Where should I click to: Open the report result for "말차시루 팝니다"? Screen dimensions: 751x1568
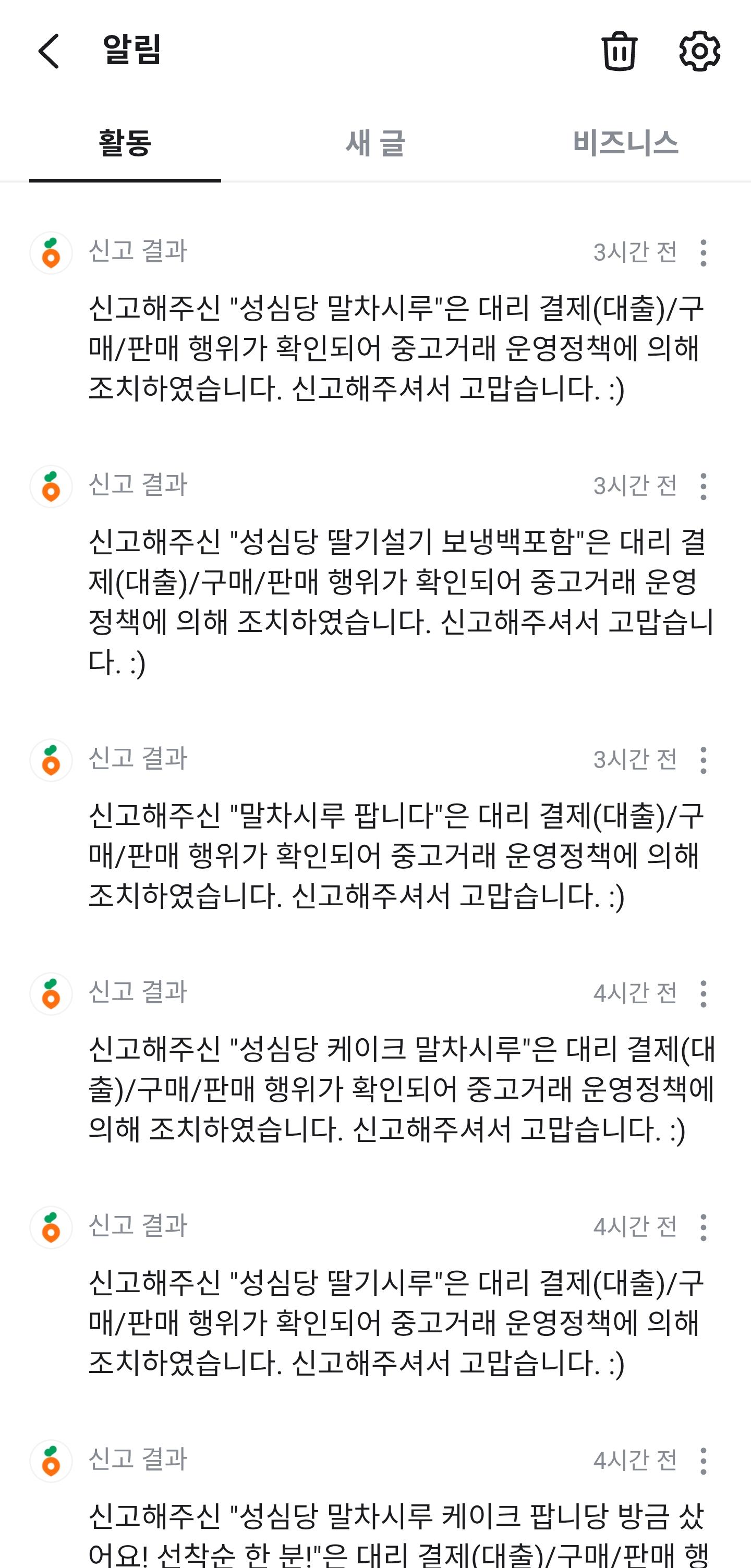click(396, 855)
